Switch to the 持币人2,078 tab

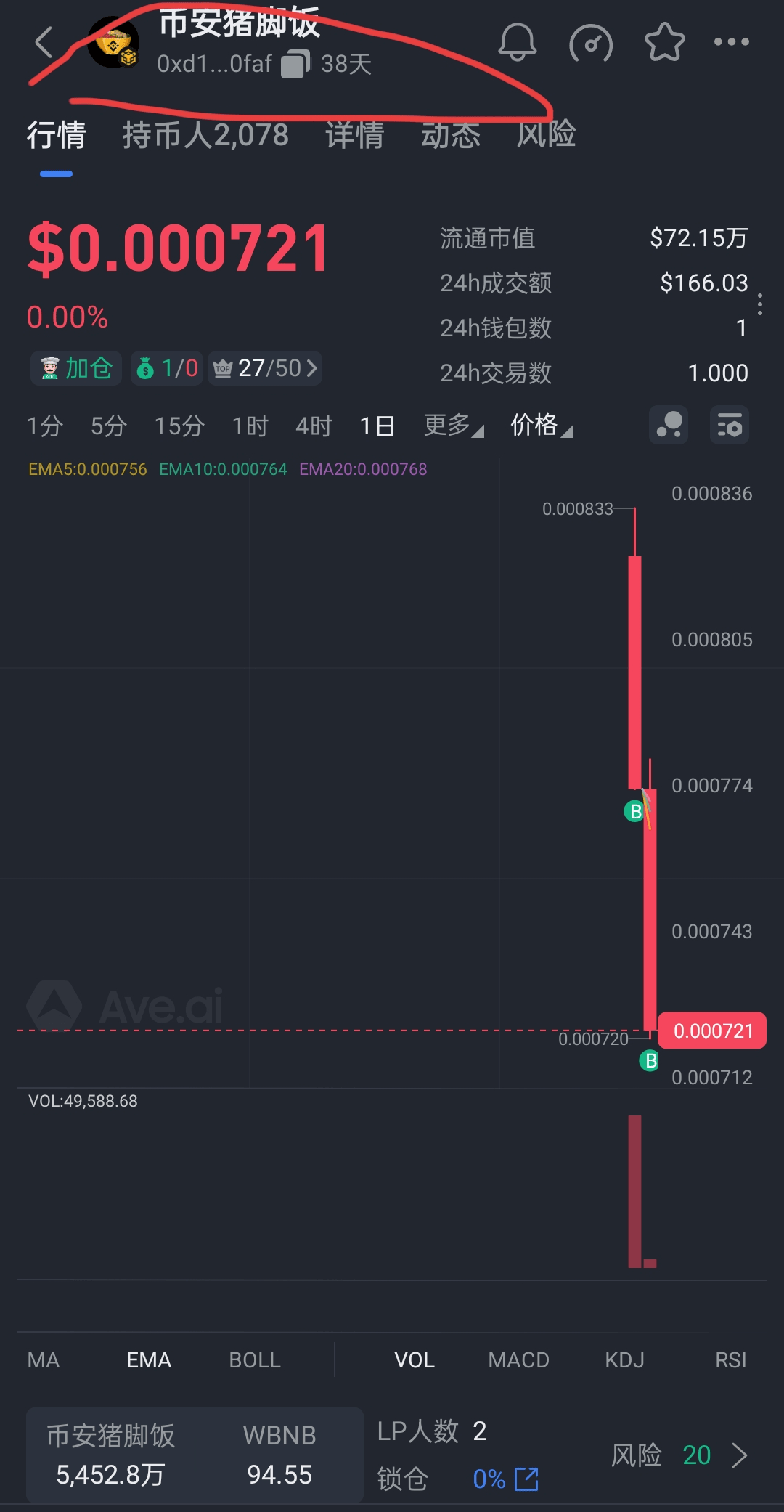click(x=205, y=135)
